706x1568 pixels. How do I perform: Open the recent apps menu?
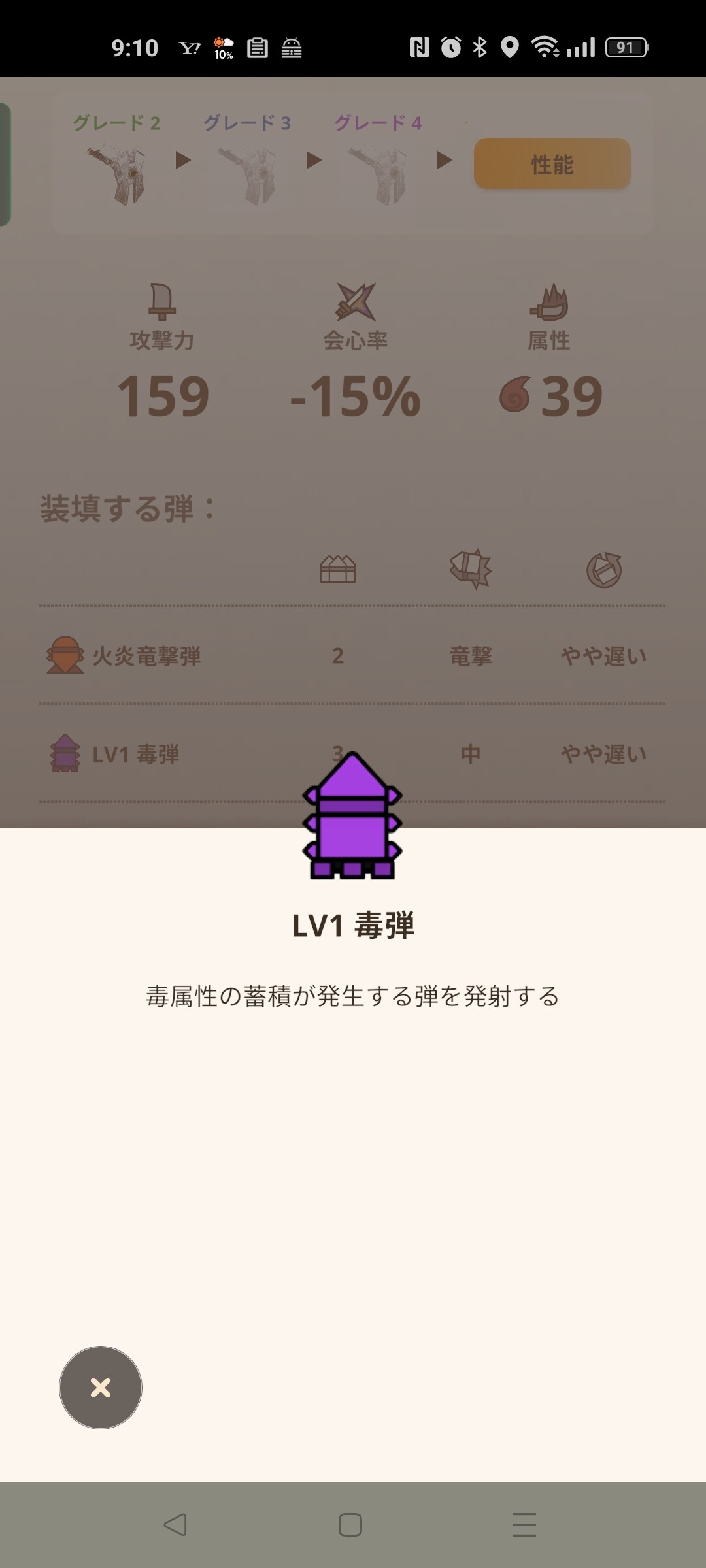524,1524
